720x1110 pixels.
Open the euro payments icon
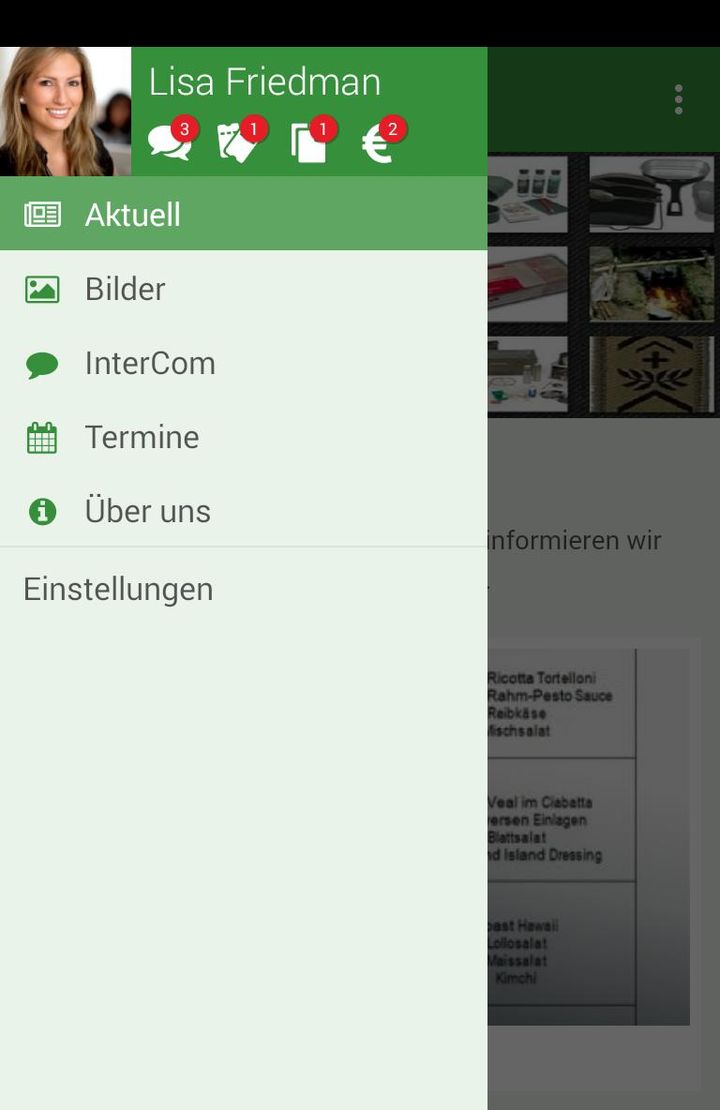tap(379, 142)
